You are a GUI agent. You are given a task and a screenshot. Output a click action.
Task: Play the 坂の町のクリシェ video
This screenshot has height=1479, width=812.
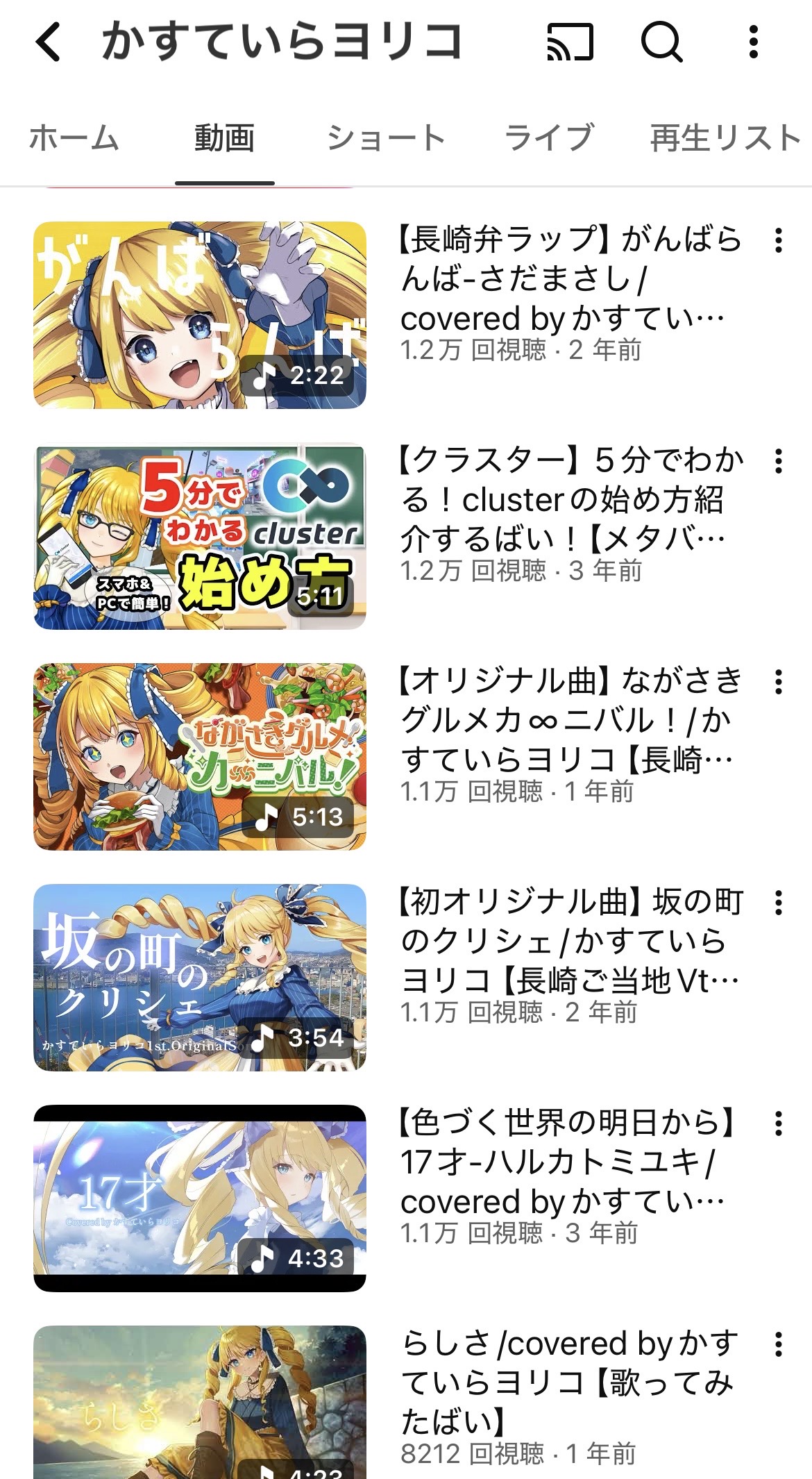[200, 978]
